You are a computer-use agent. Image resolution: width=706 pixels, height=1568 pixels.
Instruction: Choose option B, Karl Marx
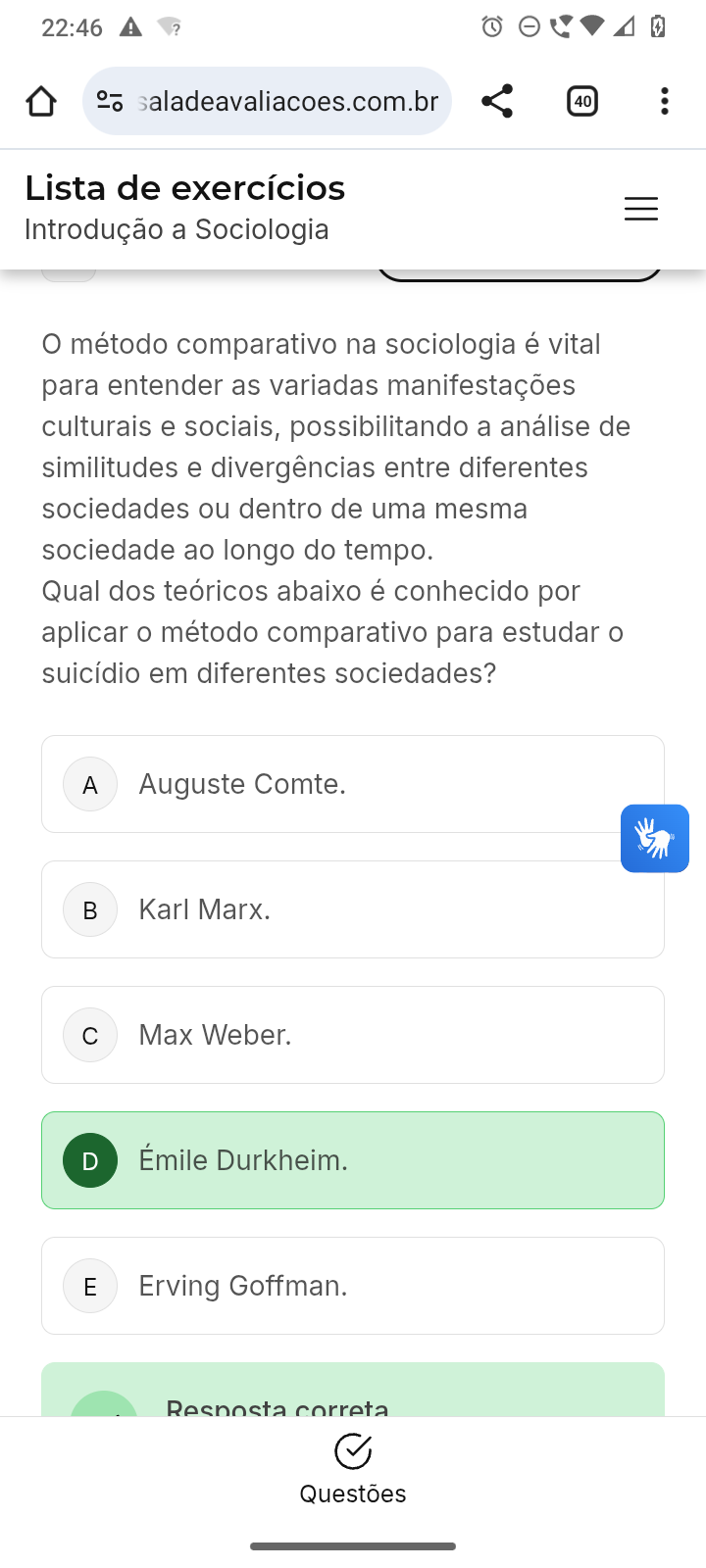(353, 909)
